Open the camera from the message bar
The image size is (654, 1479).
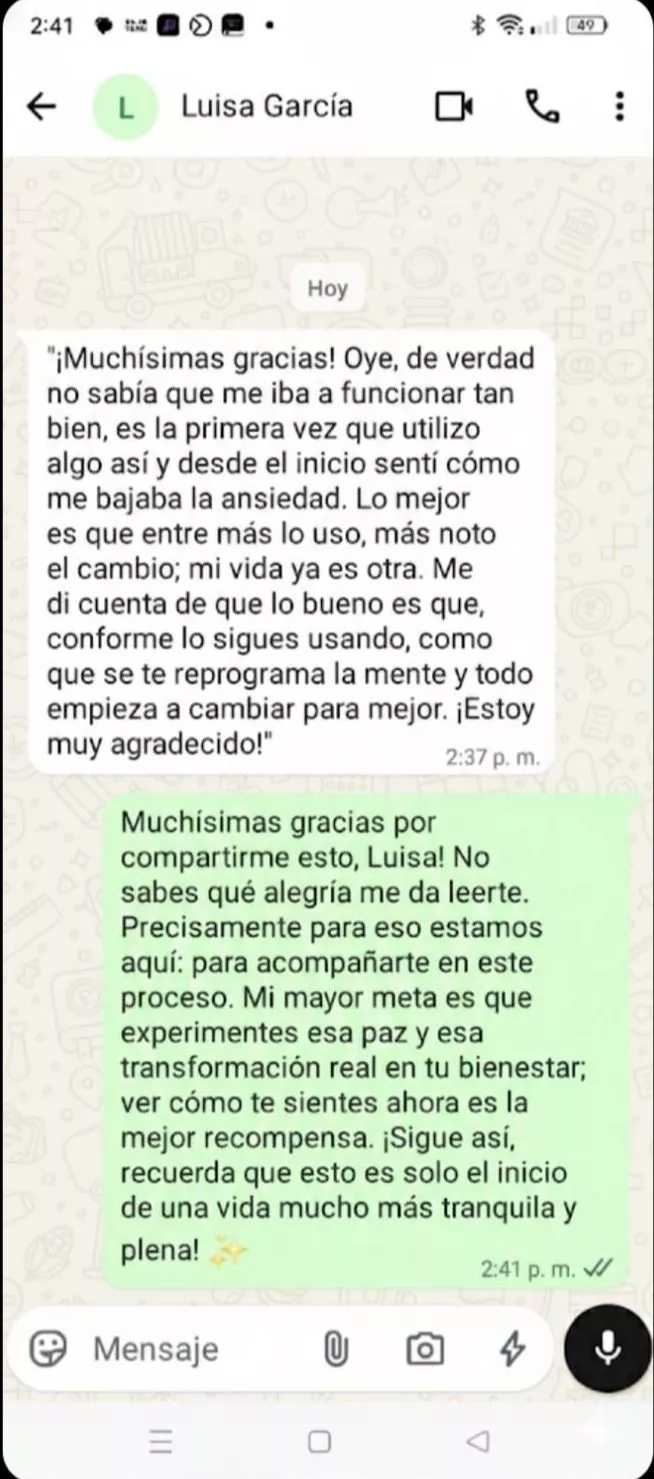coord(425,1350)
